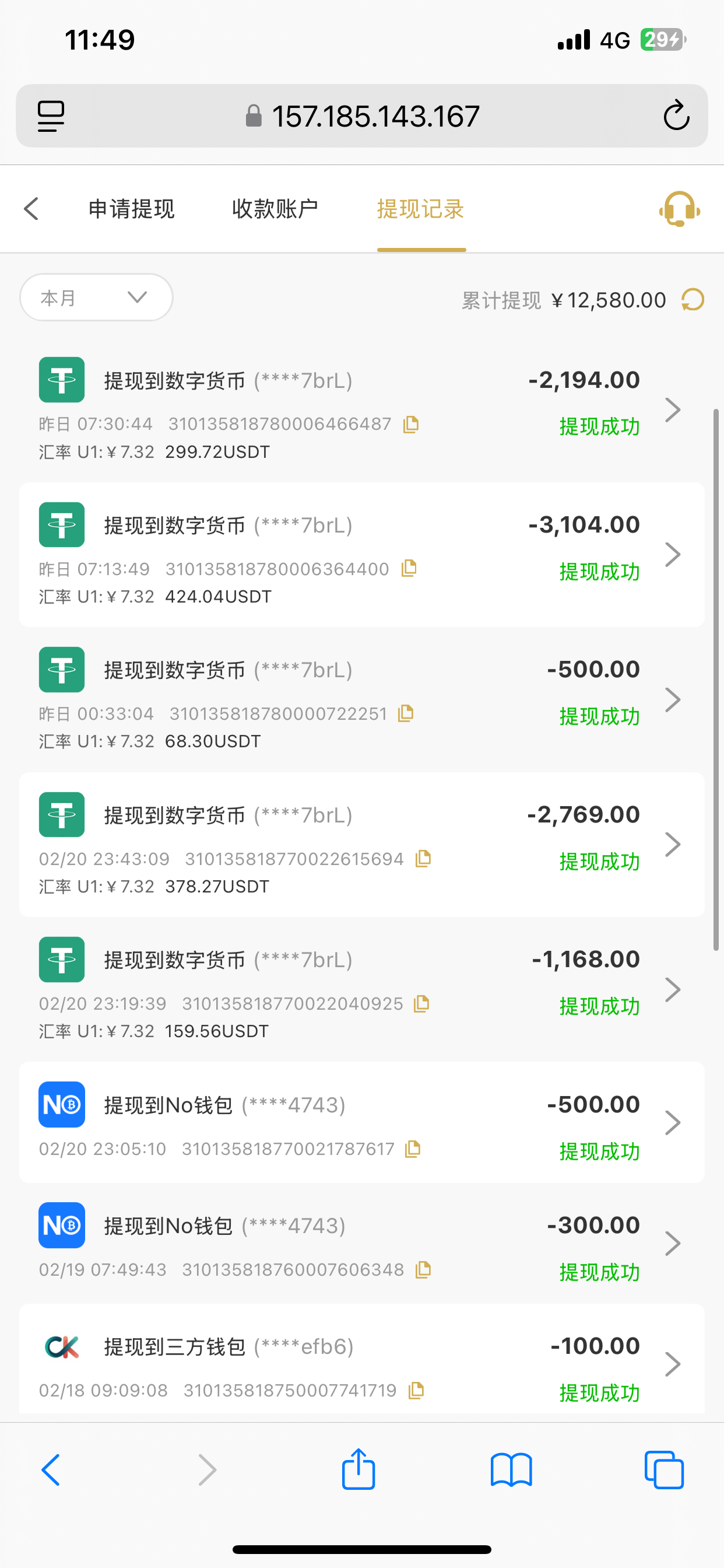Go back using the header arrow

(x=31, y=209)
